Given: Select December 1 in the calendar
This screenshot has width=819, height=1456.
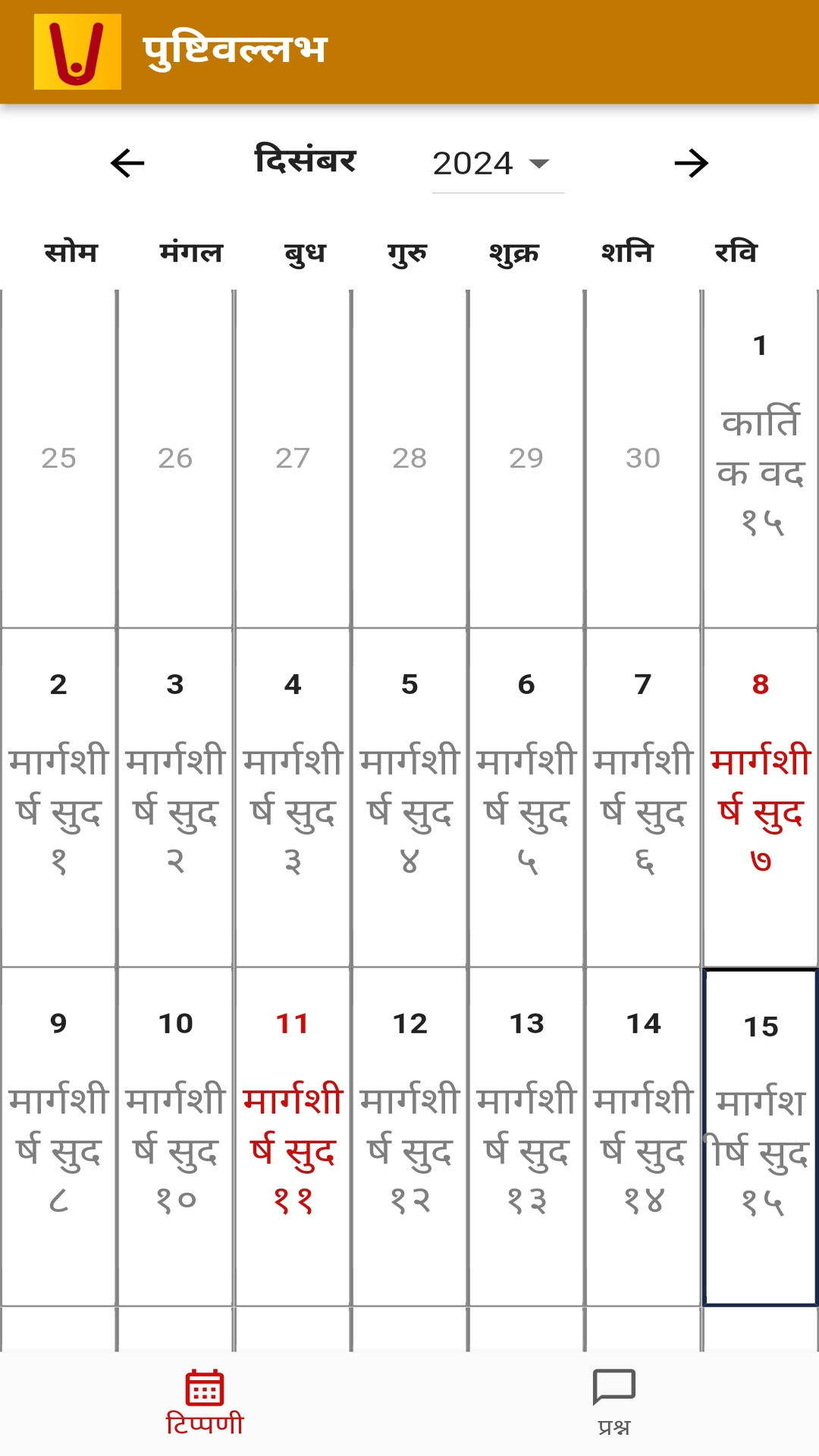Looking at the screenshot, I should click(760, 458).
